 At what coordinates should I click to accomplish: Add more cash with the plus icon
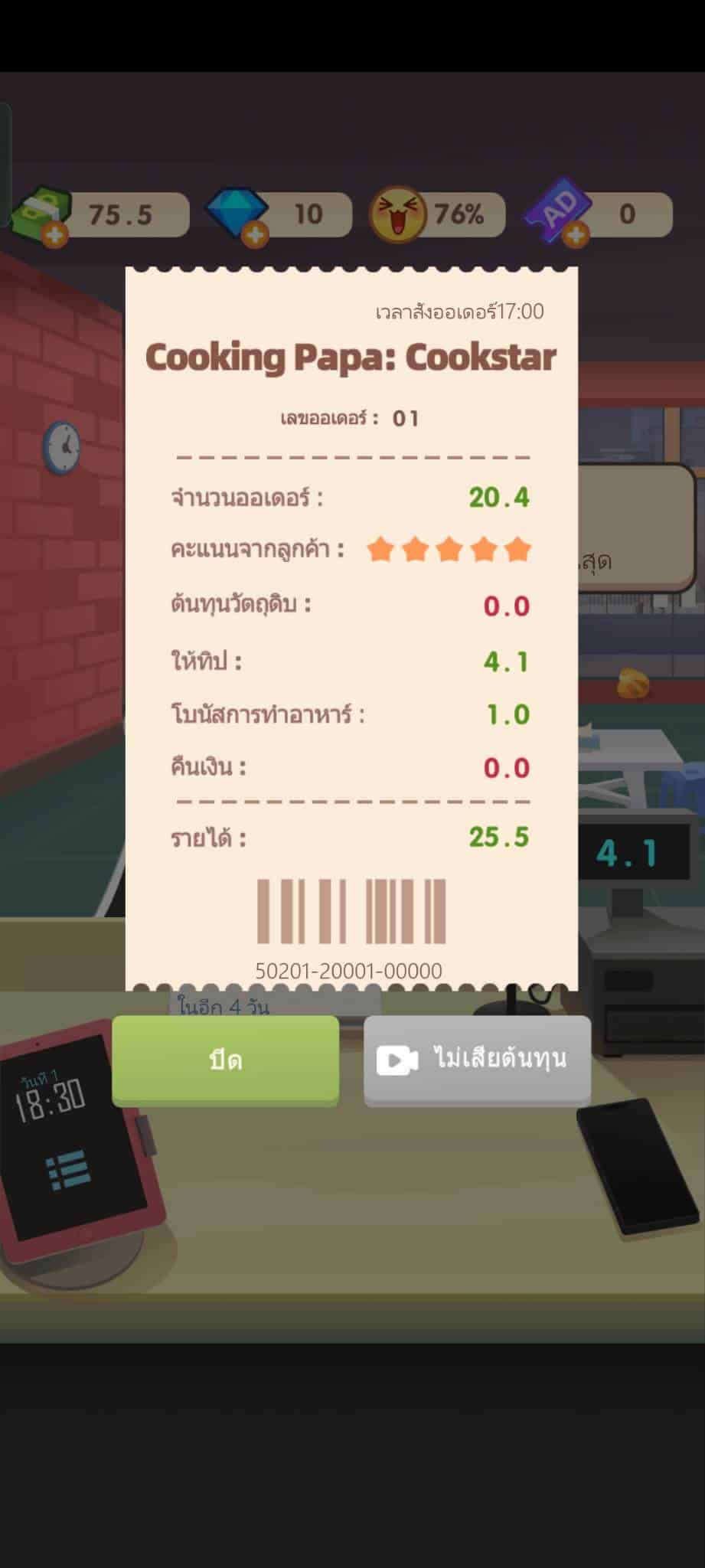click(x=54, y=236)
